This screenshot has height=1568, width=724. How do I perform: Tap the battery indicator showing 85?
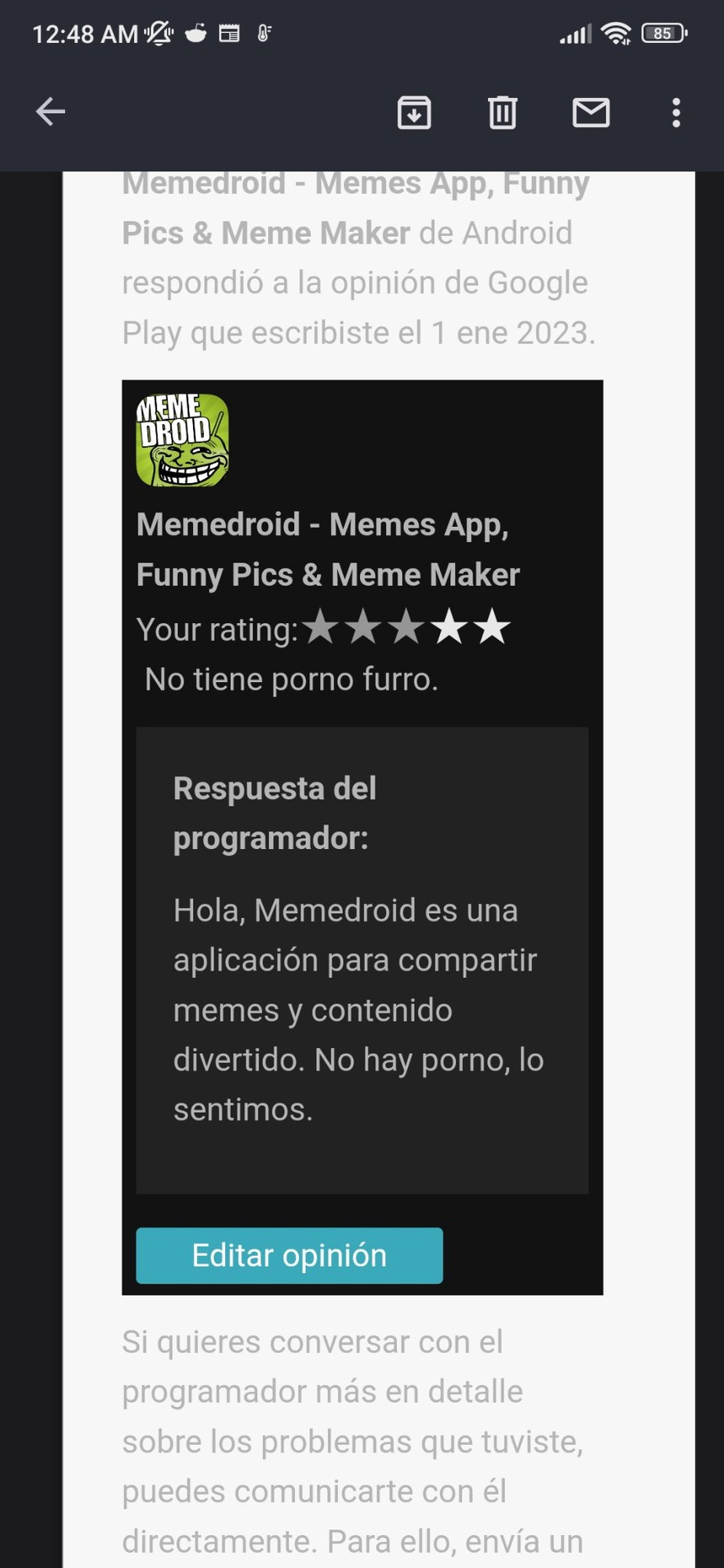click(663, 33)
